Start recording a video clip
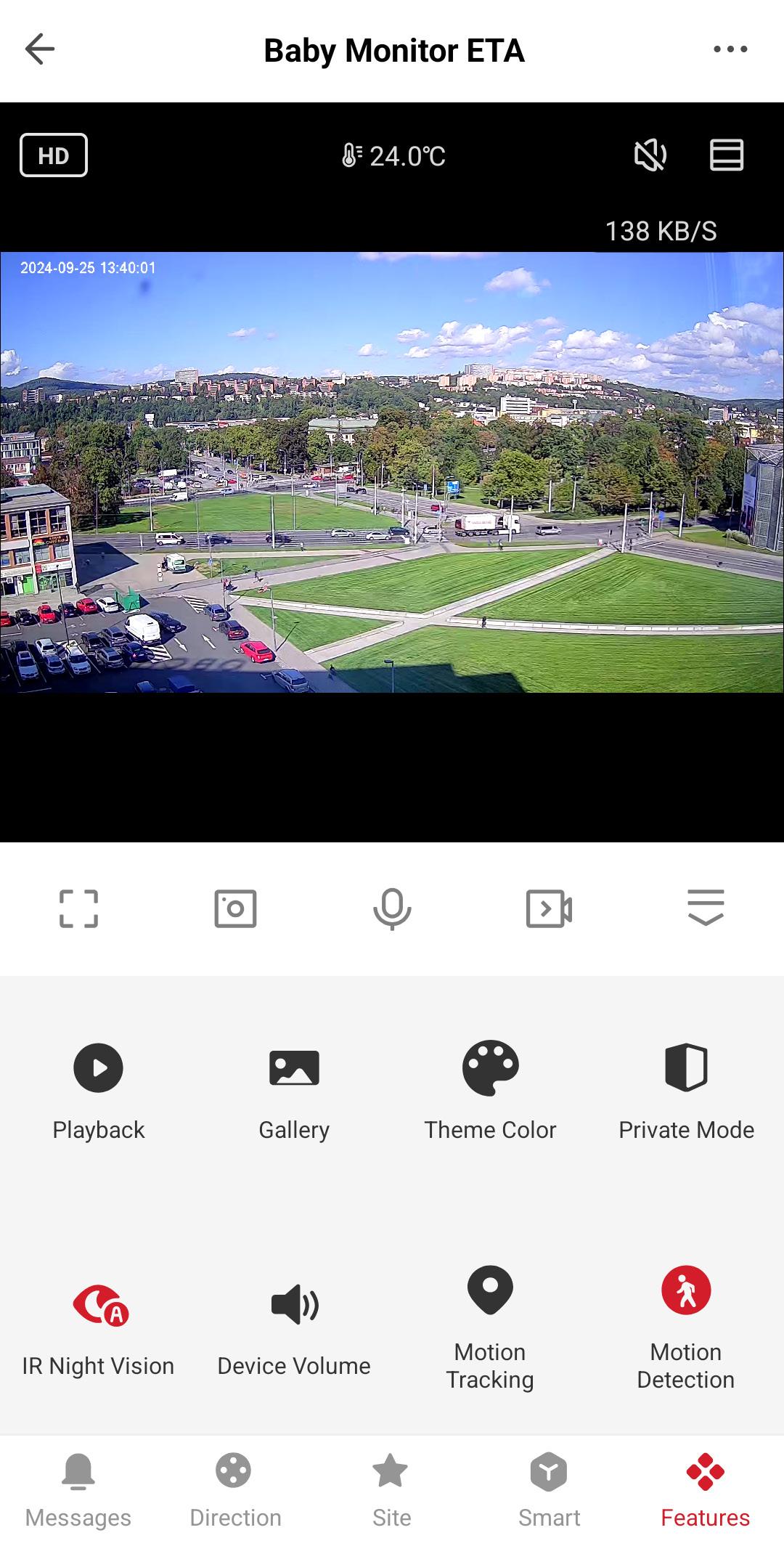784x1546 pixels. click(549, 908)
